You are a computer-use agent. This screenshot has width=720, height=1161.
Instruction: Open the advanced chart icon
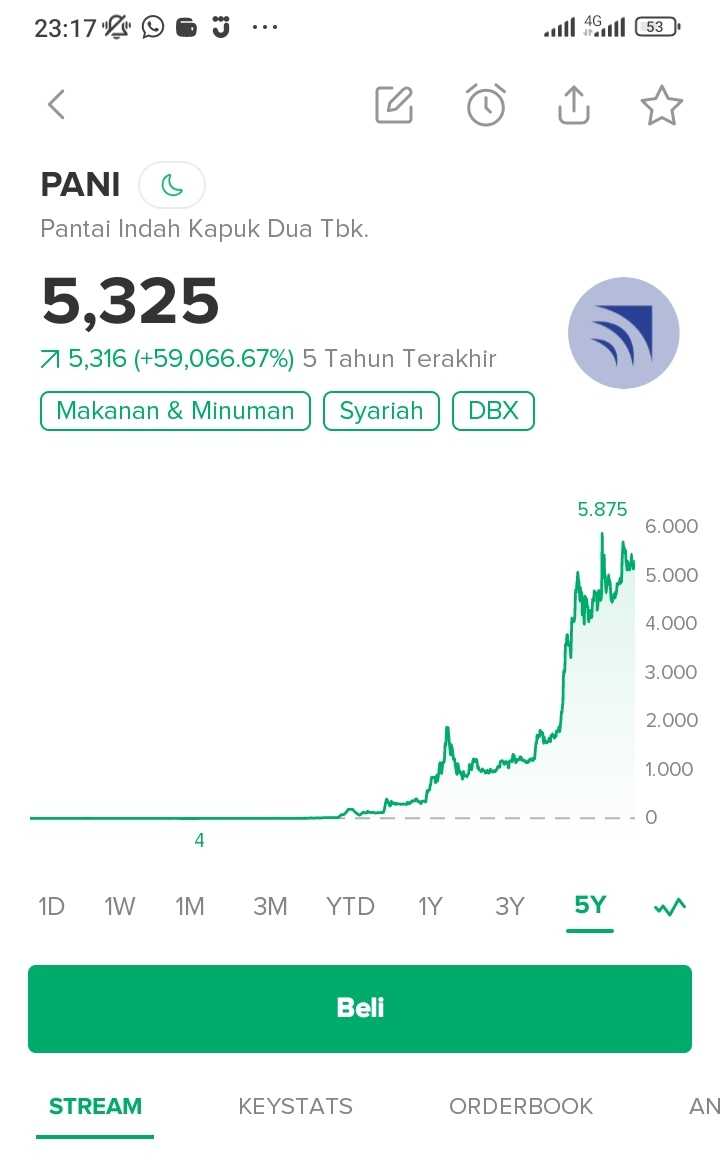(669, 907)
